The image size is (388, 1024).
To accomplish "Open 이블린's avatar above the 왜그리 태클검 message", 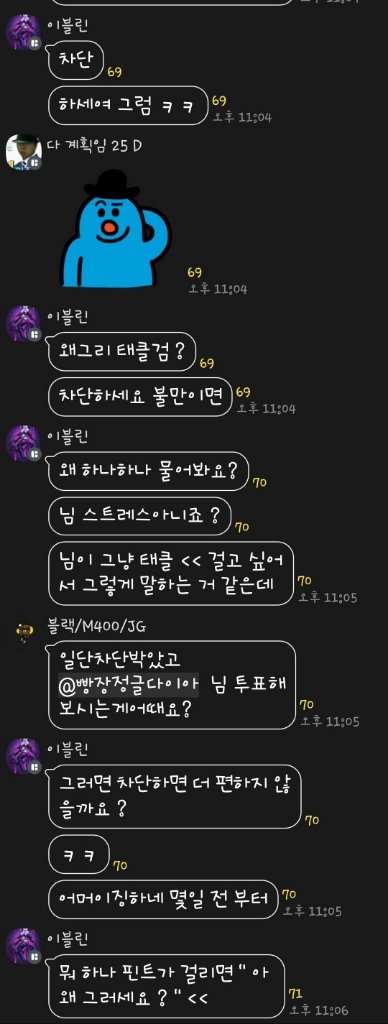I will coord(24,323).
